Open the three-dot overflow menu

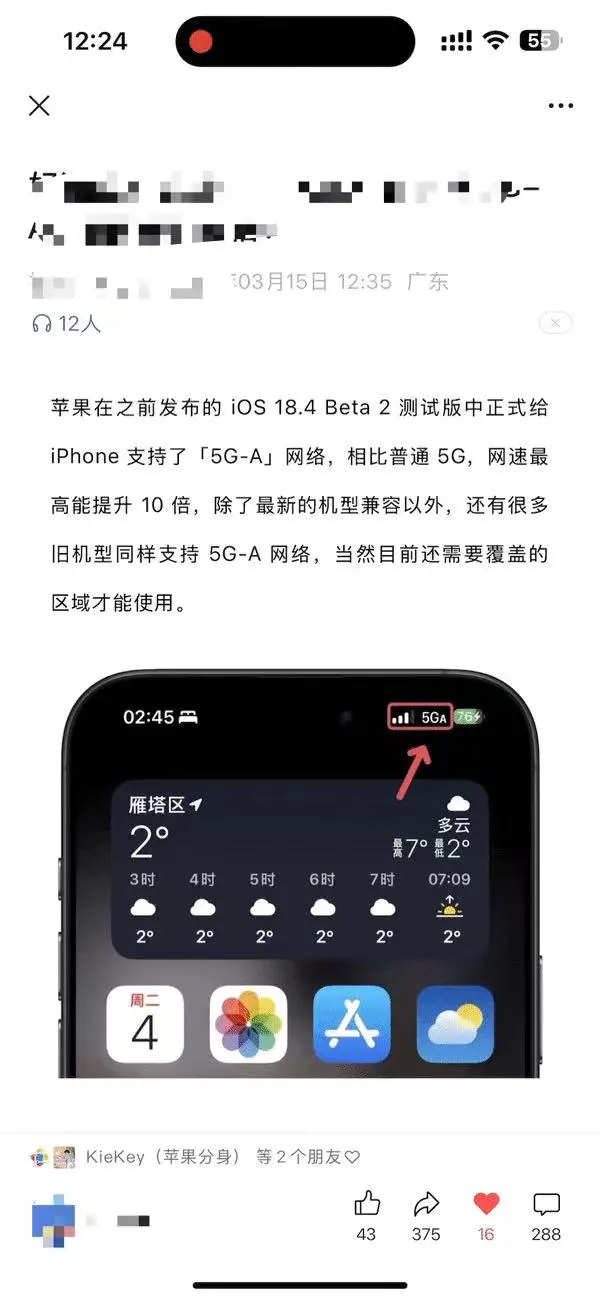560,106
